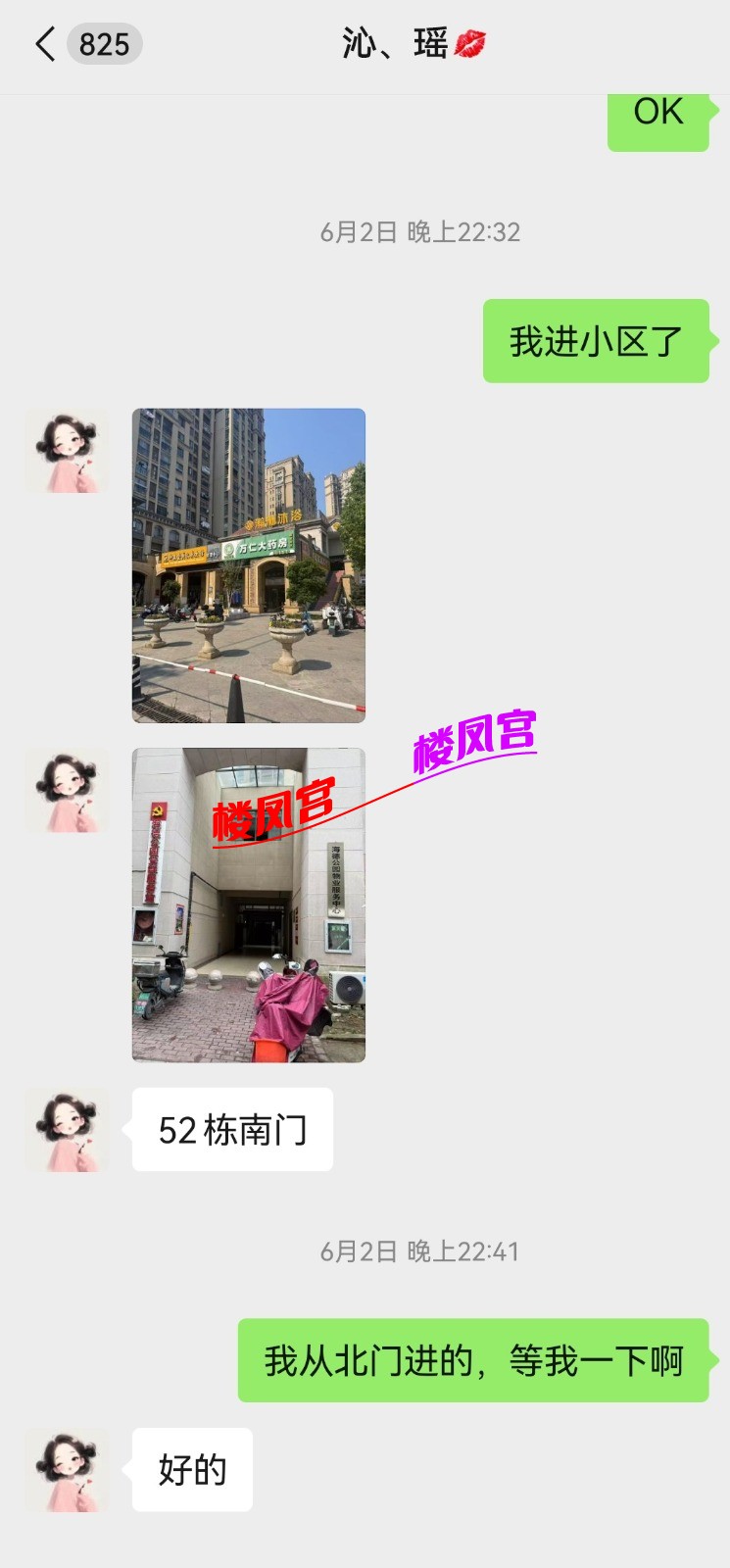The height and width of the screenshot is (1568, 730).
Task: Tap the '我从北门进的' message bubble
Action: click(x=471, y=1359)
